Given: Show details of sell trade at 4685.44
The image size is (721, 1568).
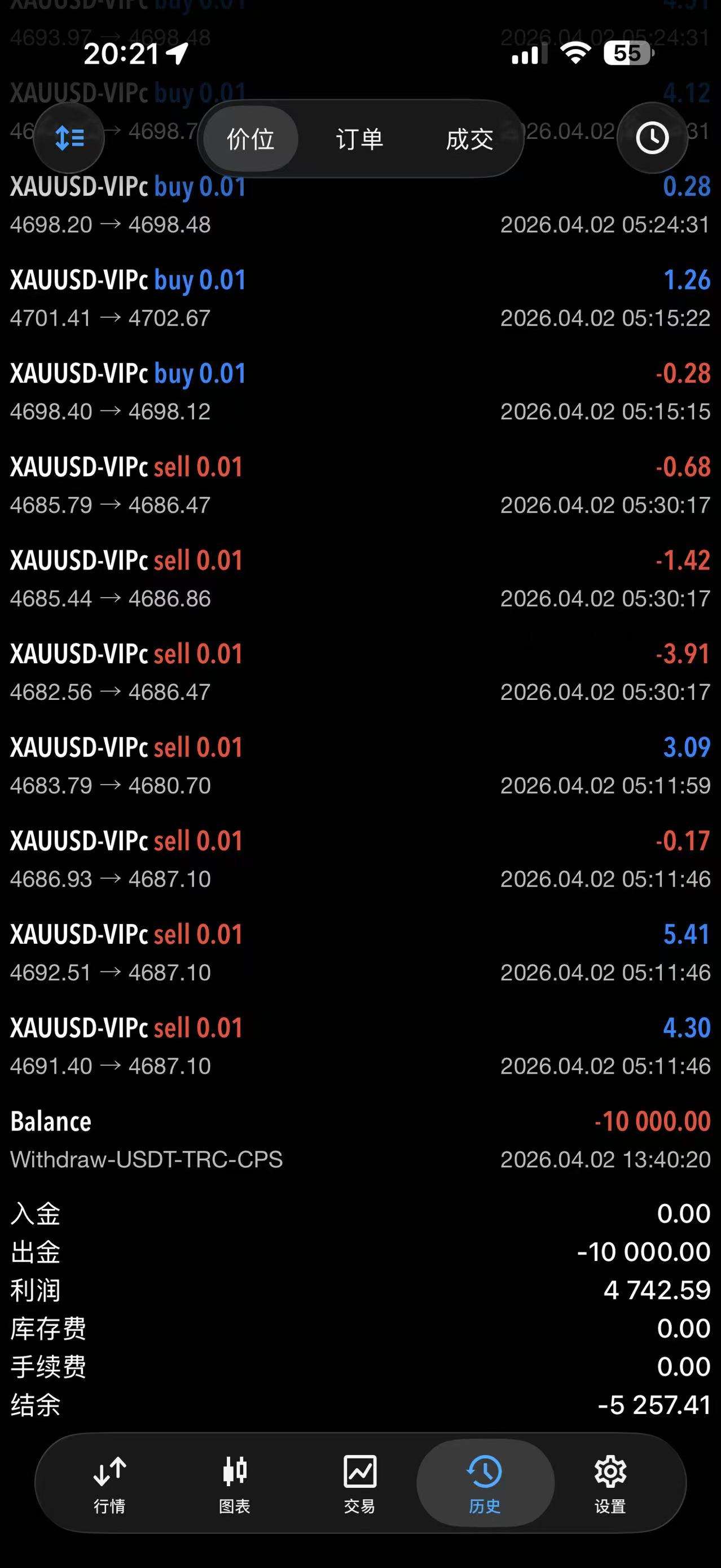Looking at the screenshot, I should (360, 579).
